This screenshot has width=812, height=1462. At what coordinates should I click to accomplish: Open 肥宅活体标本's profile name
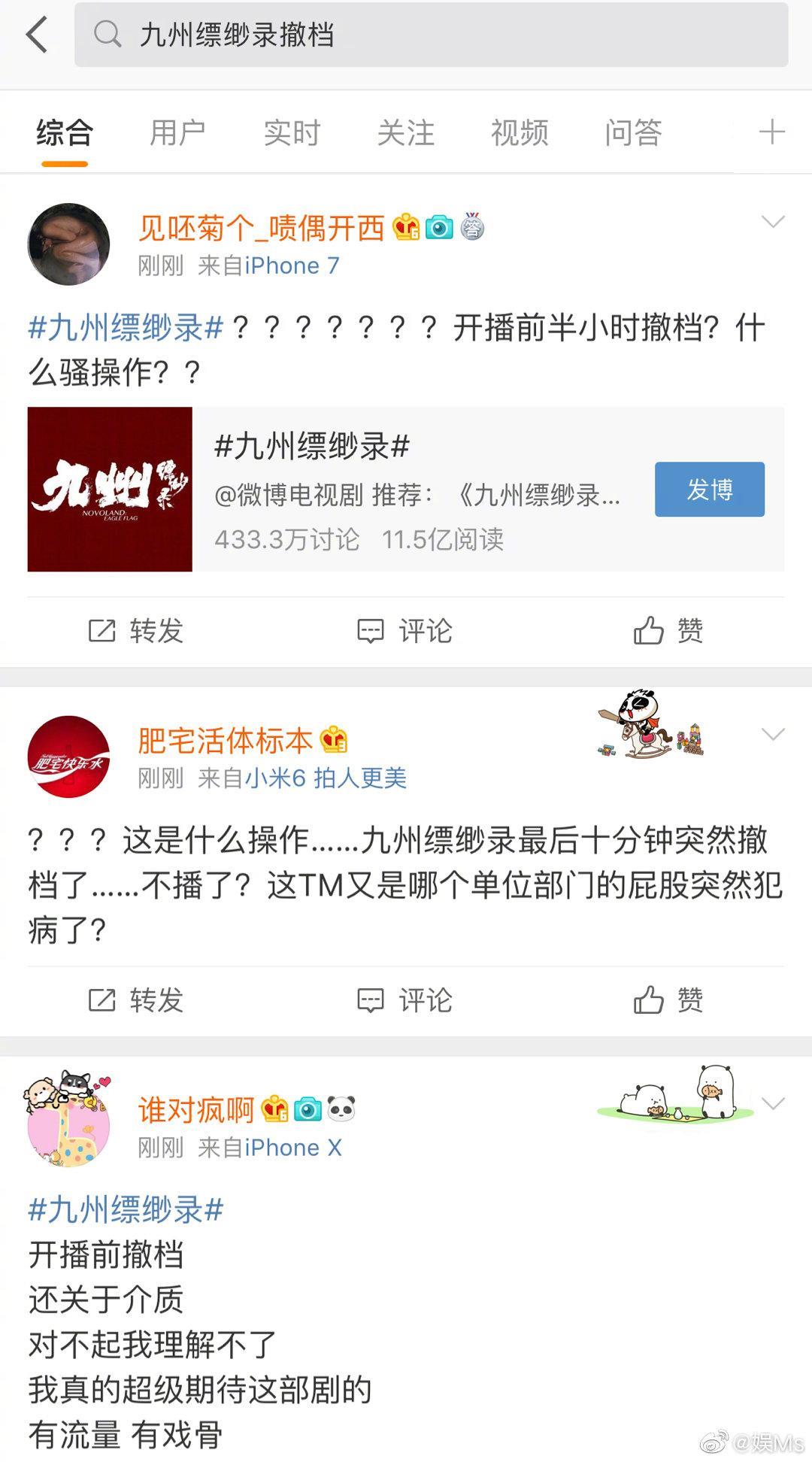[225, 741]
